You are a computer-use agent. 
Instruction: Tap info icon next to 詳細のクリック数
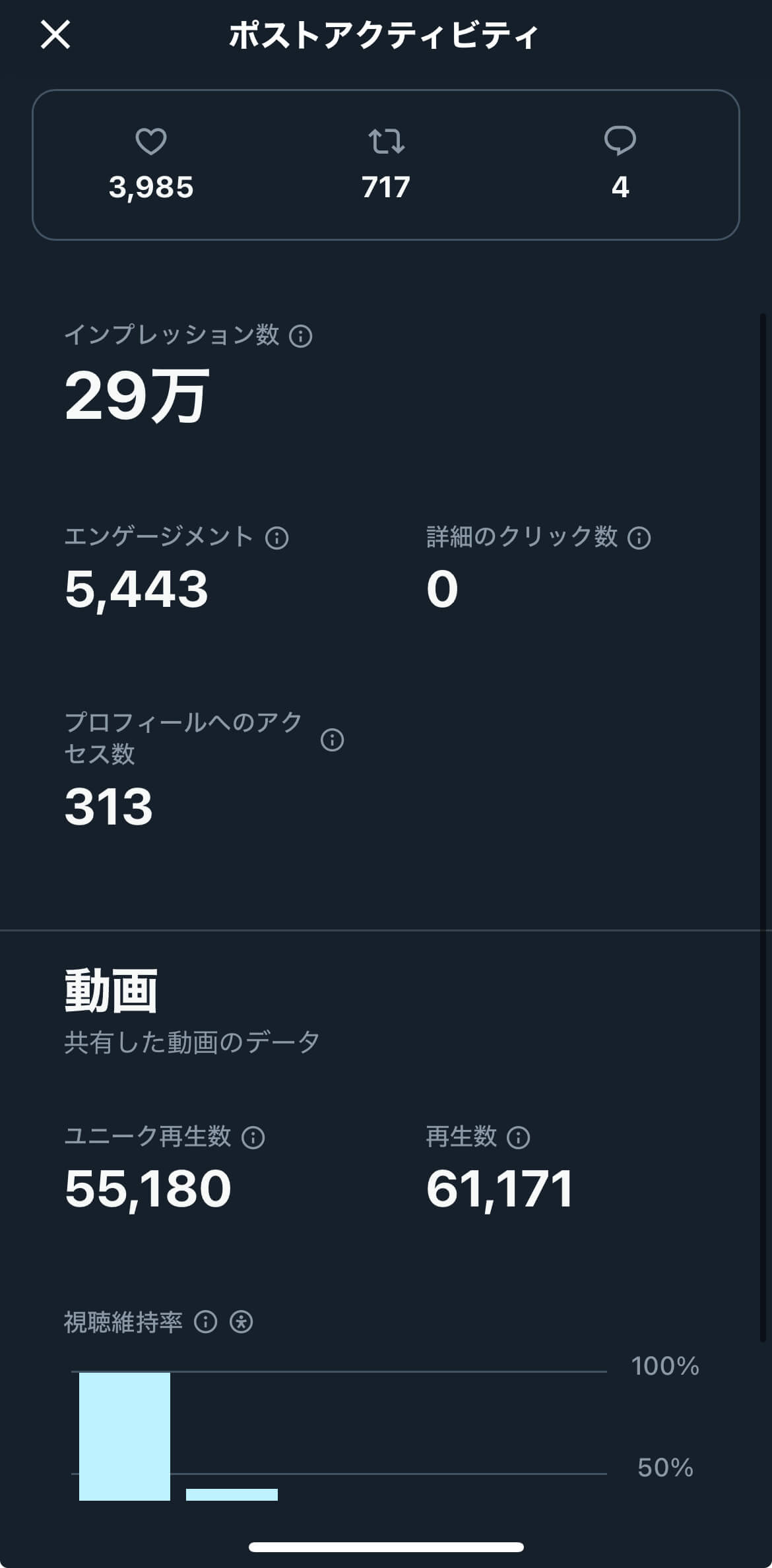(639, 538)
